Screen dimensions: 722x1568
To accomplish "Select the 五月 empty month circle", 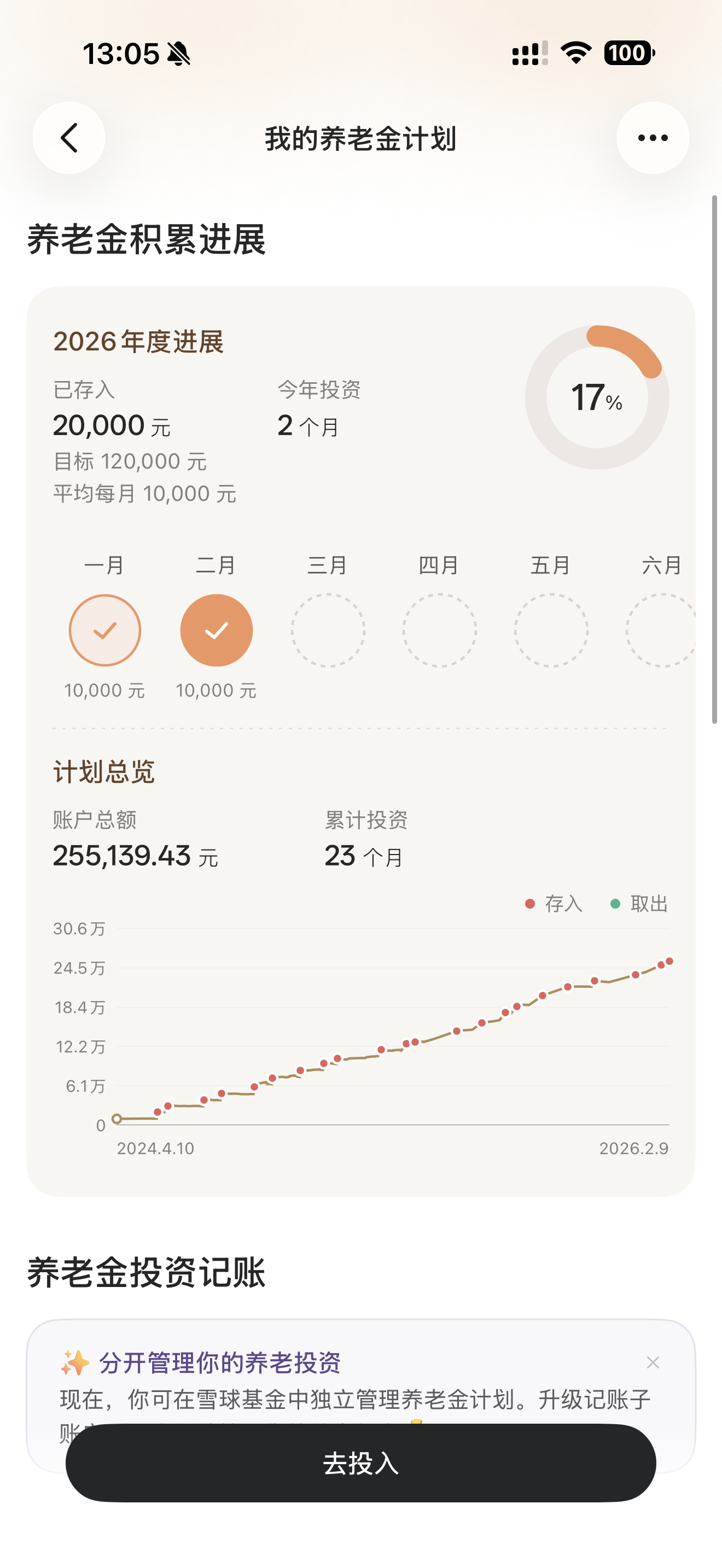I will [x=551, y=630].
